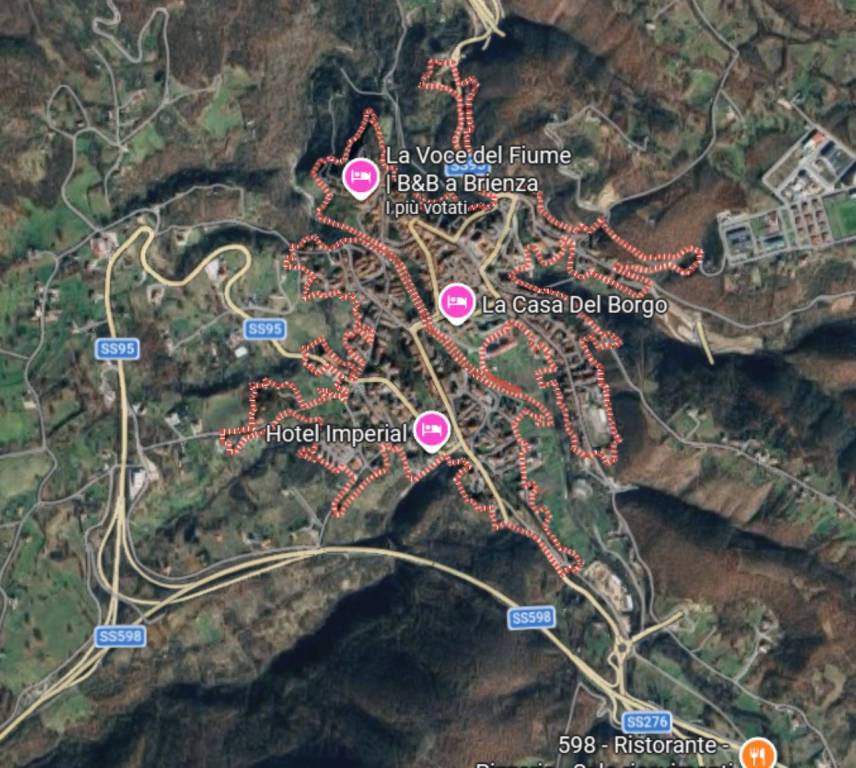This screenshot has width=856, height=768.
Task: Tap the Hotel Imperial lodging pin
Action: (431, 430)
